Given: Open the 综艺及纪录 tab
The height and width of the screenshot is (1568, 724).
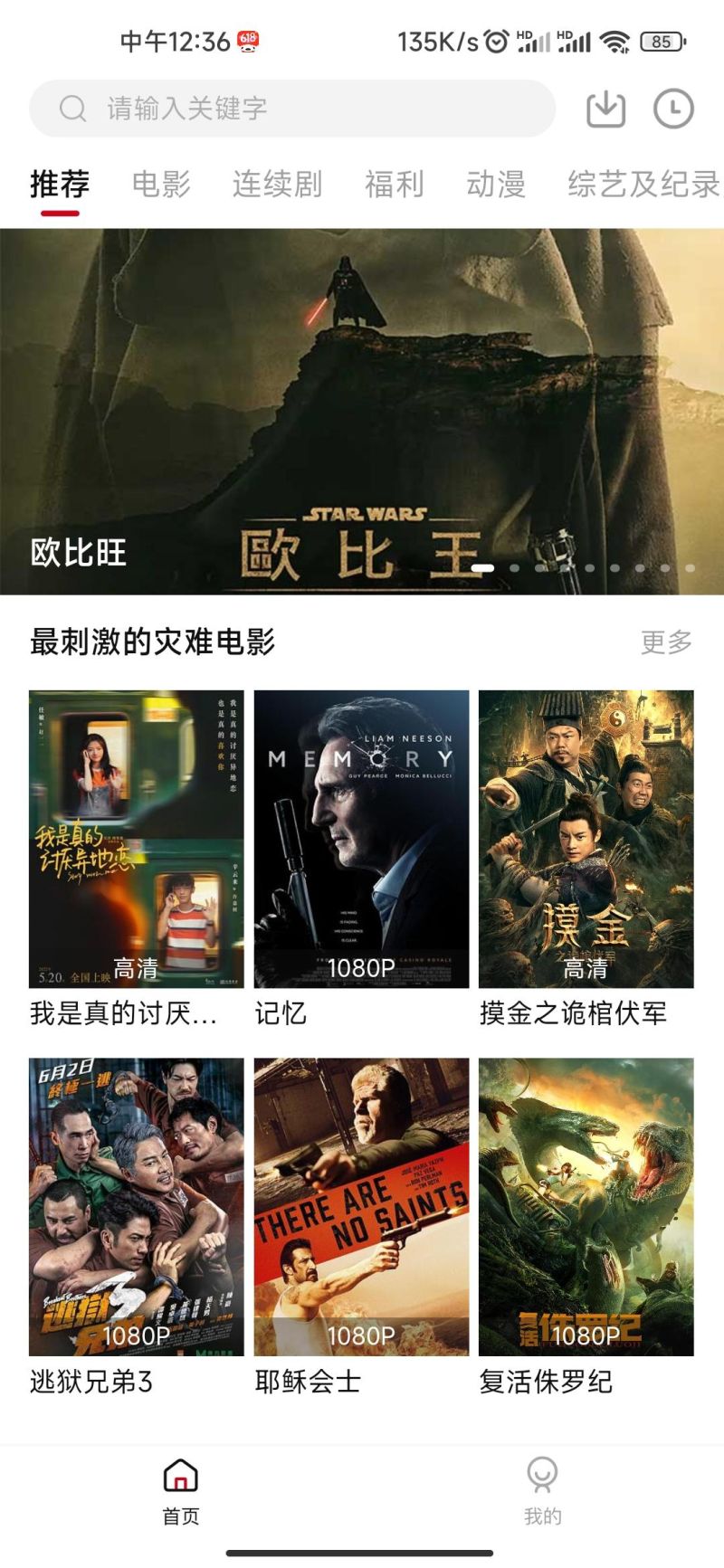Looking at the screenshot, I should (643, 184).
